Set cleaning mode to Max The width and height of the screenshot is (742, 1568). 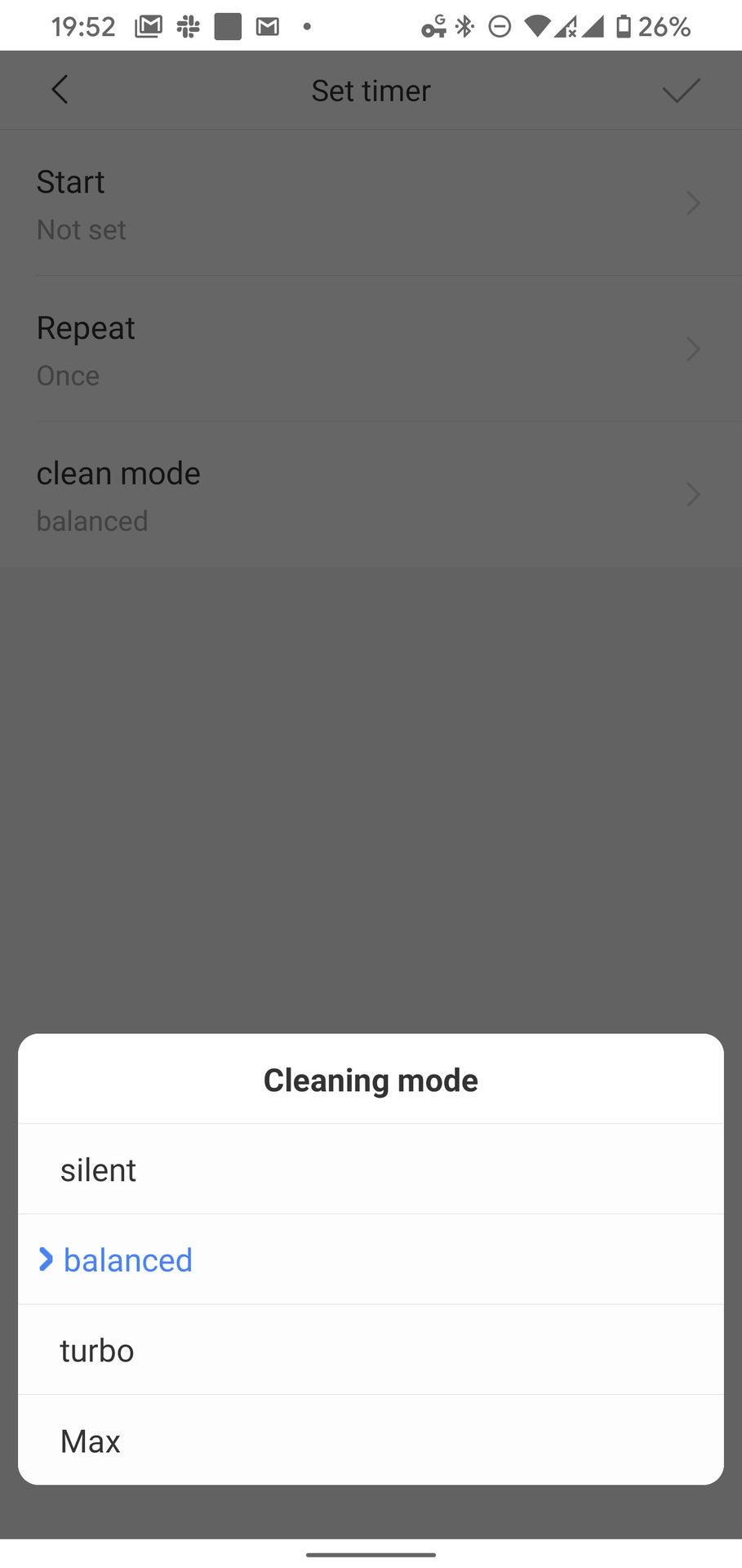(x=371, y=1441)
